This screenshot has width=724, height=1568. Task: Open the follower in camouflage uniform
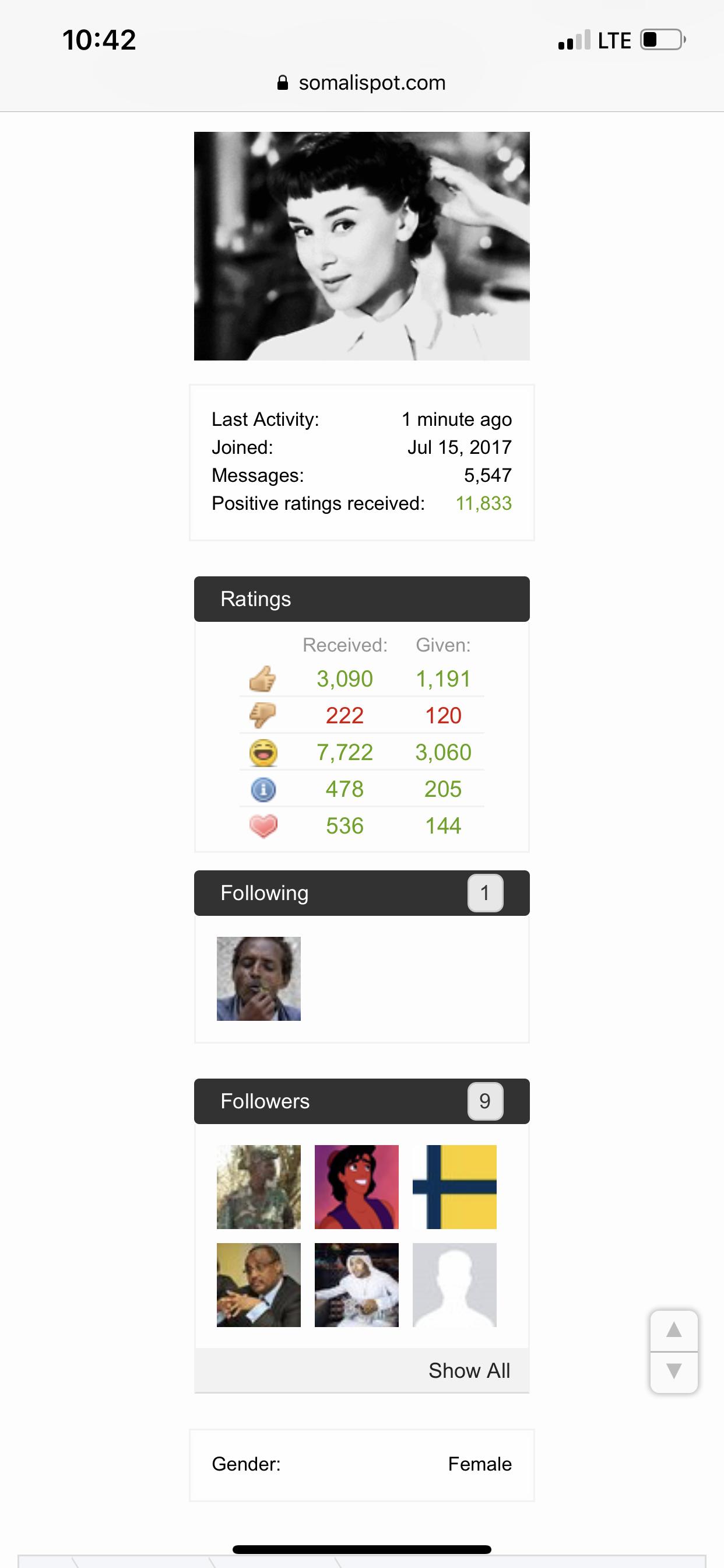[x=259, y=1186]
